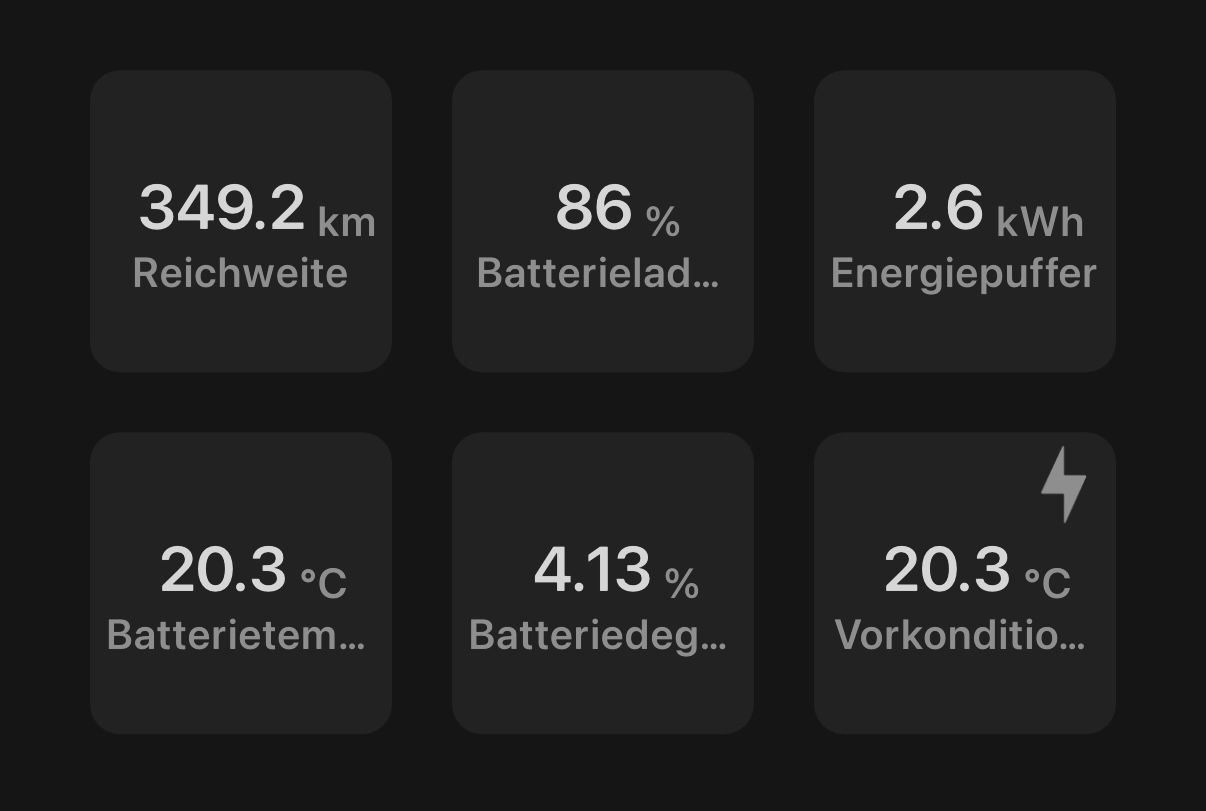This screenshot has height=811, width=1206.
Task: Open the Batteriedeg… 4.13 % tile
Action: coord(603,584)
